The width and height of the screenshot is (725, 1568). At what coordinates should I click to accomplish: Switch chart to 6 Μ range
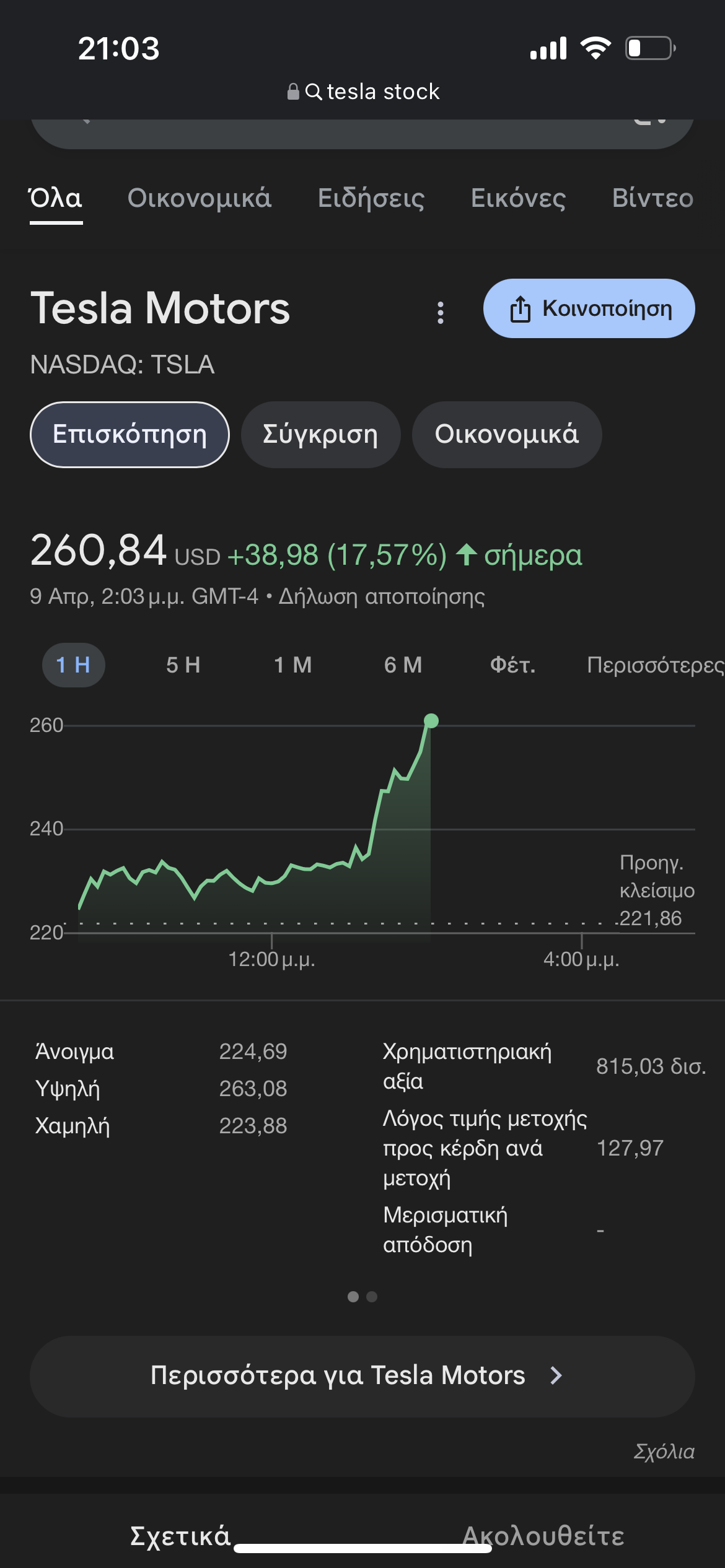point(403,665)
